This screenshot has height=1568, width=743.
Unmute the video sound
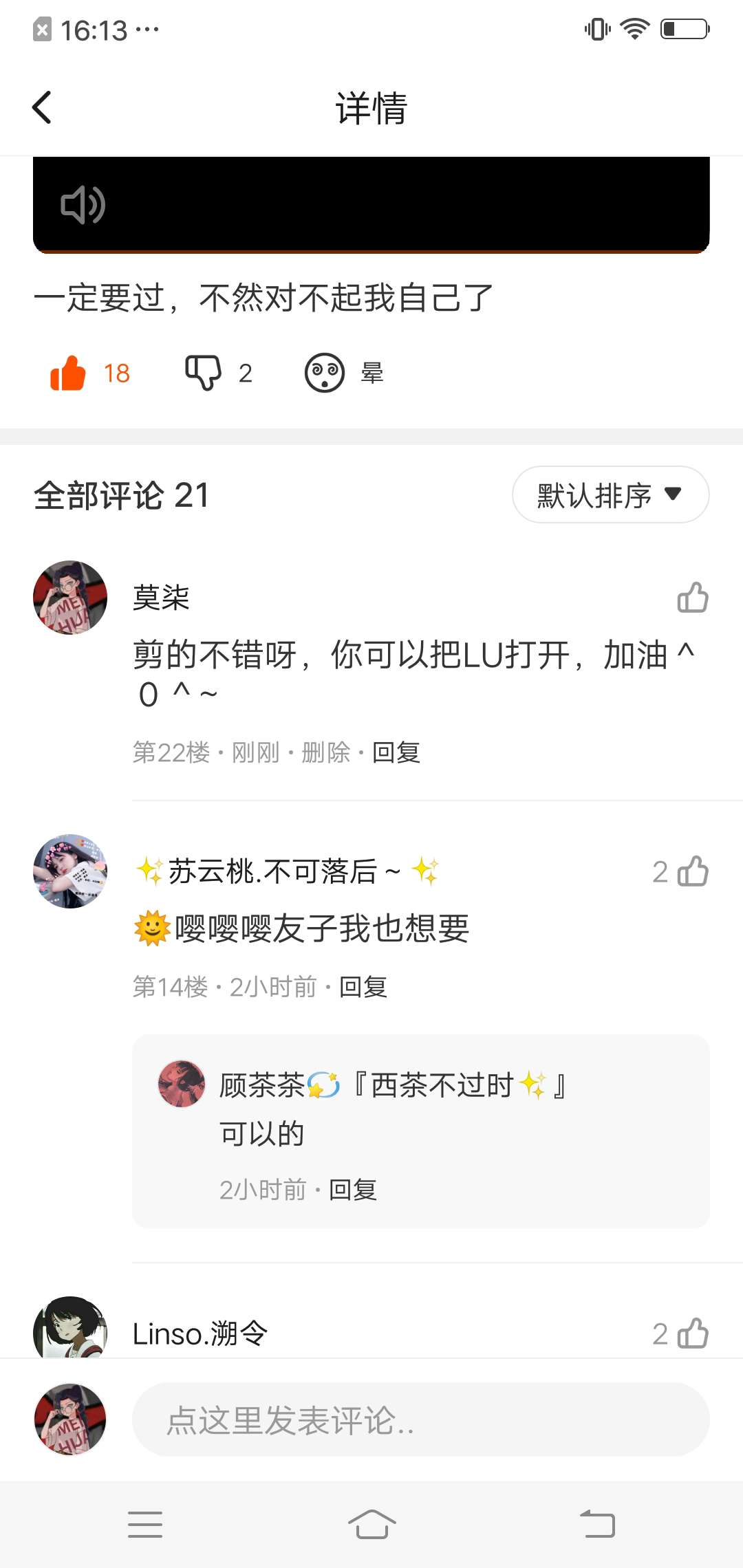(83, 205)
